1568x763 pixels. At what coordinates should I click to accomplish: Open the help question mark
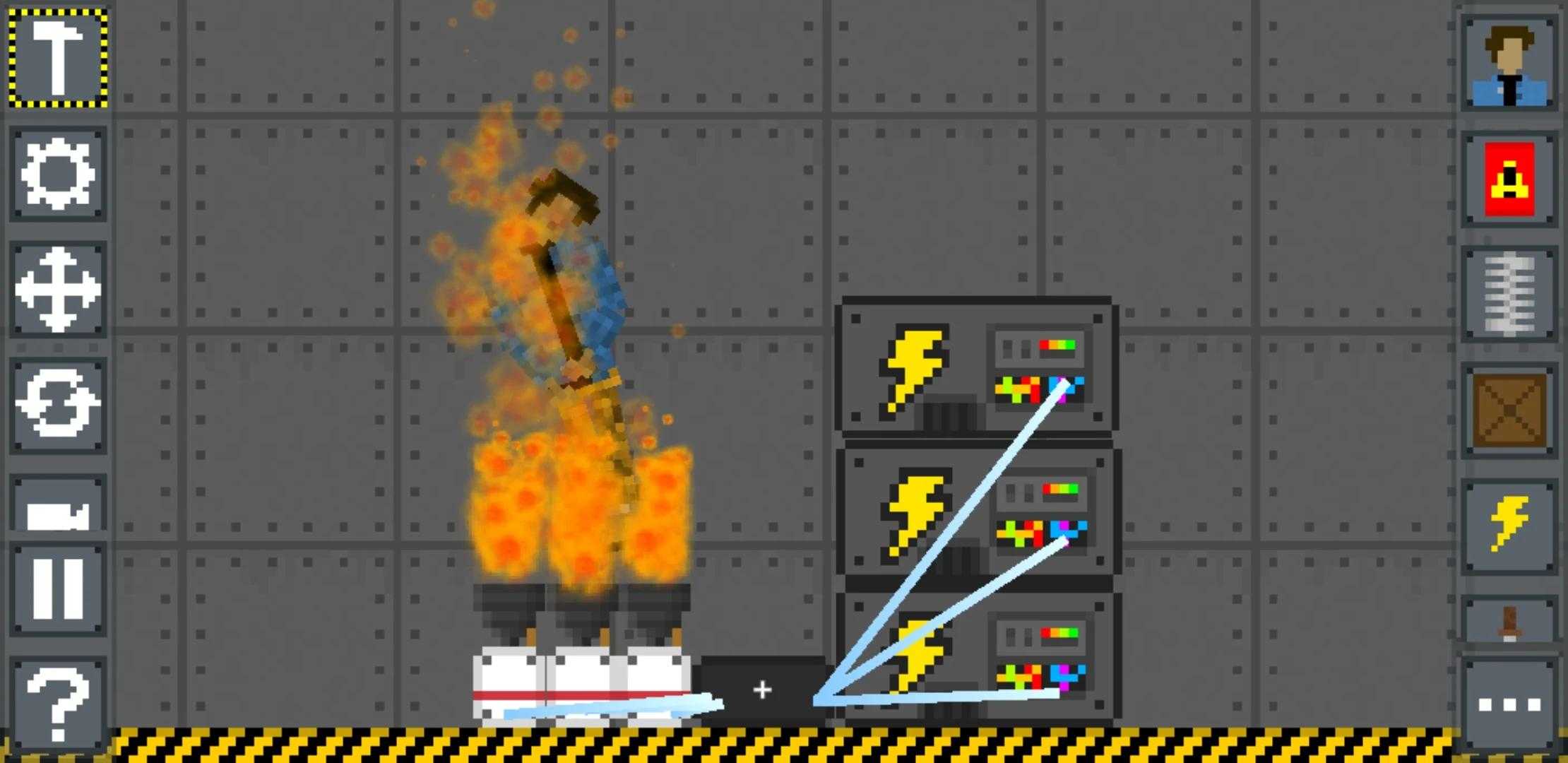click(58, 705)
